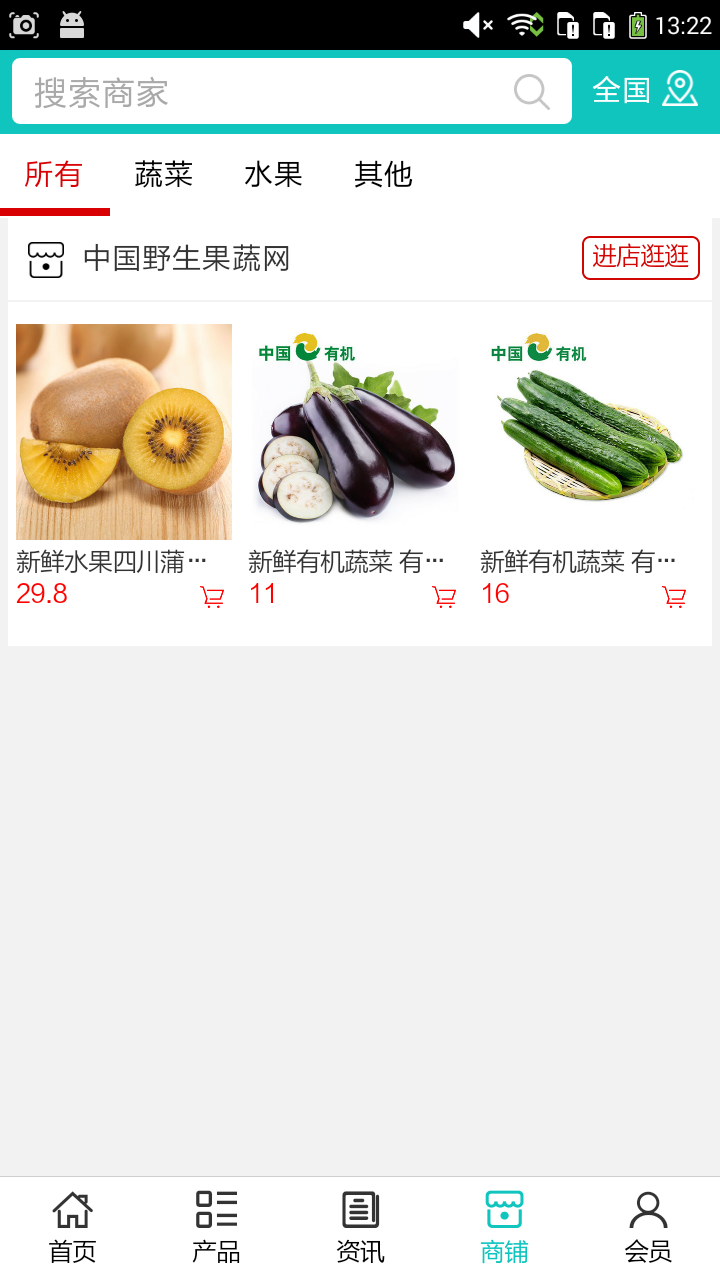Open the kiwi fruit product priced 29.8

pos(124,432)
